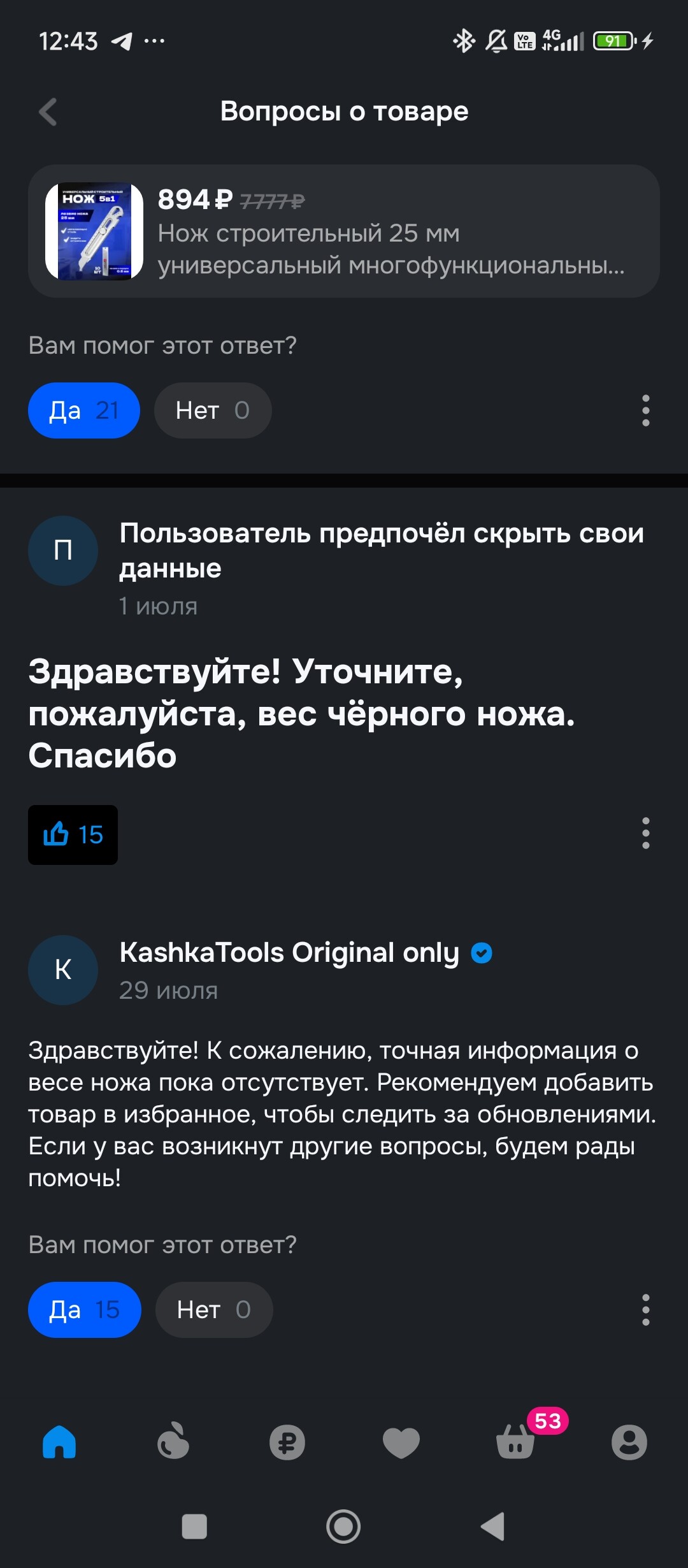Tap "Нет 0" under KashkaTools answer
688x1568 pixels.
click(x=214, y=1310)
